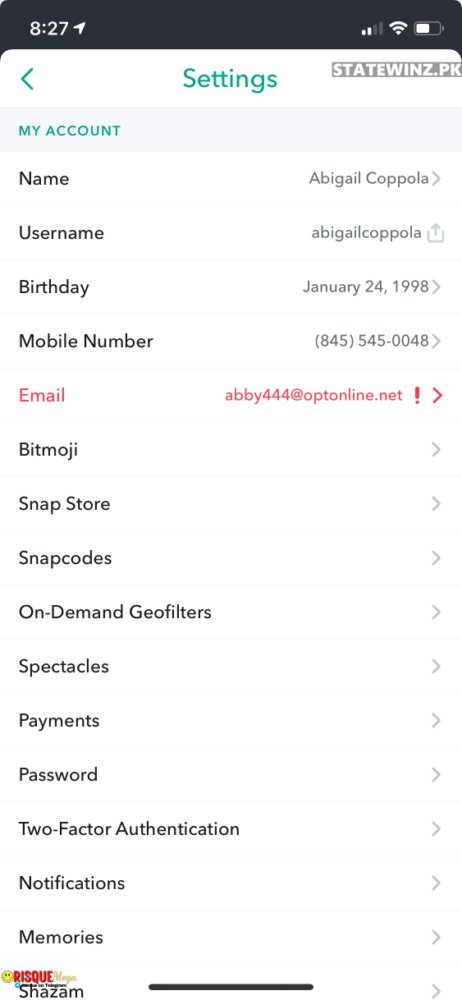Open Two-Factor Authentication

coord(231,829)
